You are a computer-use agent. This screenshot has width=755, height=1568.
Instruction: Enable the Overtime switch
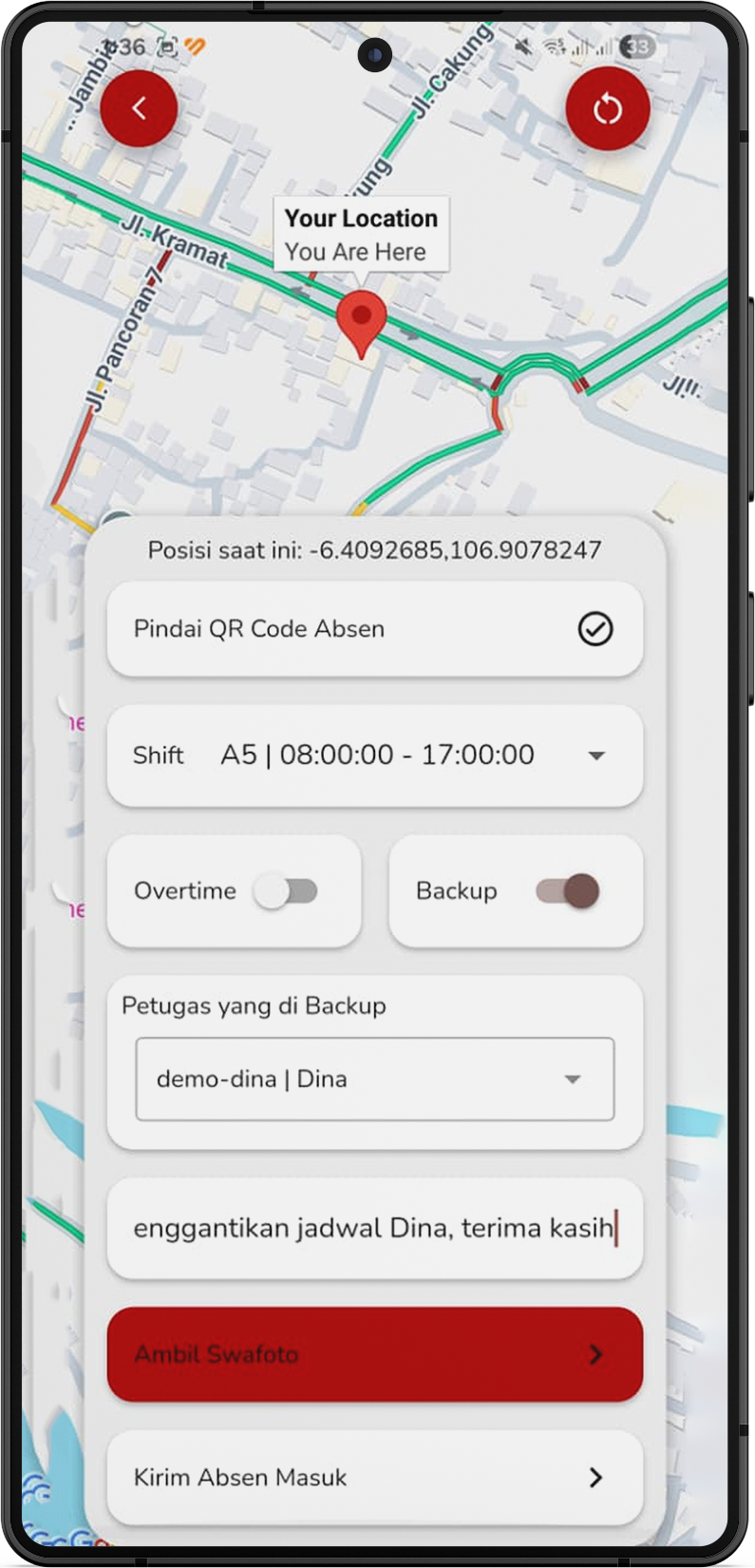(286, 891)
